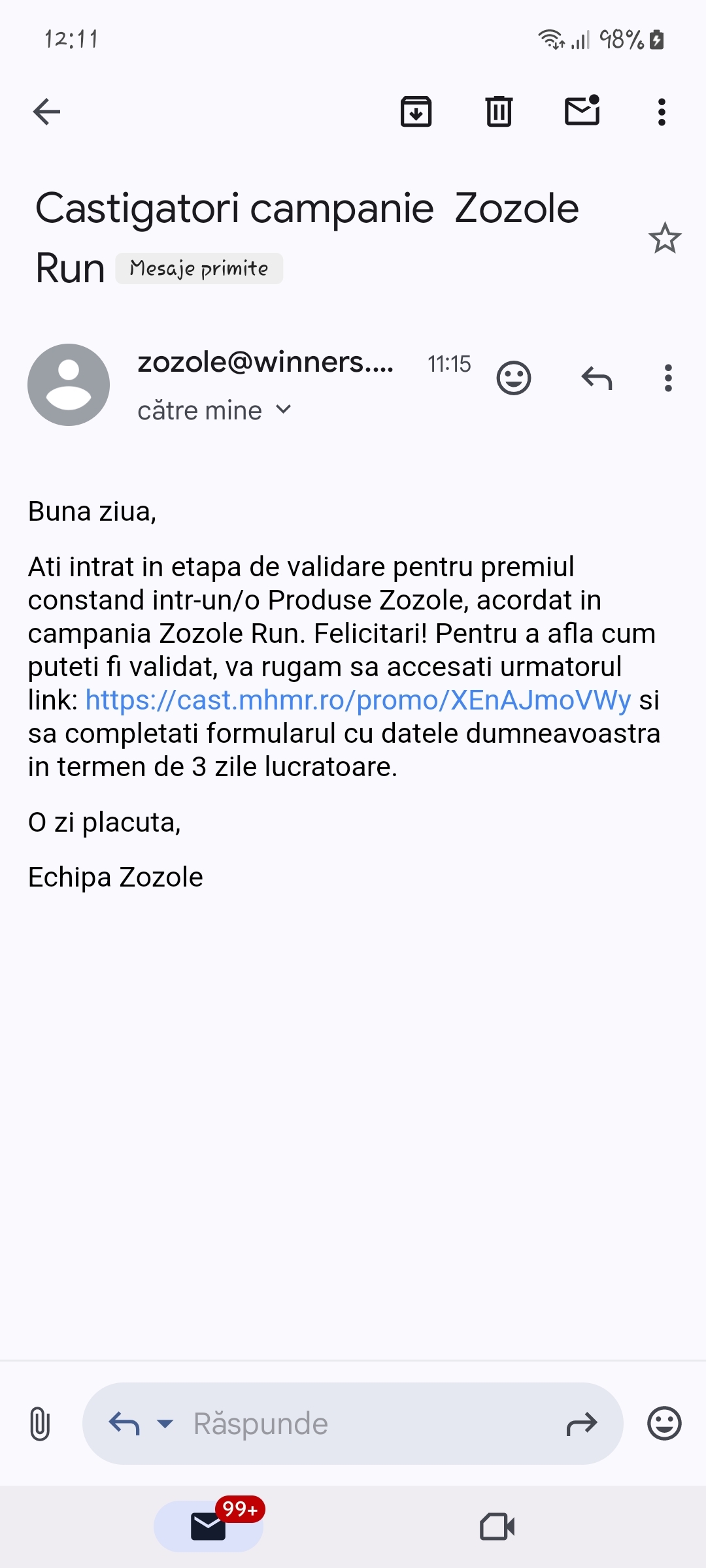This screenshot has height=1568, width=706.
Task: Archive this email
Action: 416,111
